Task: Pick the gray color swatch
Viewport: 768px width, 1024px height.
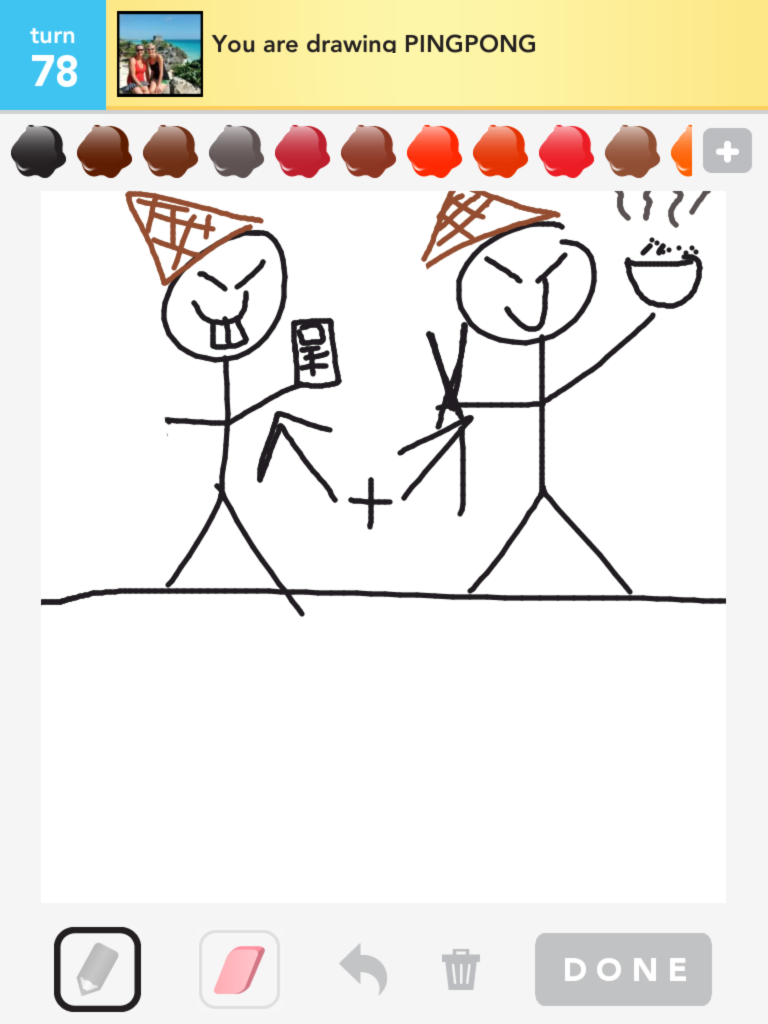Action: pos(236,152)
